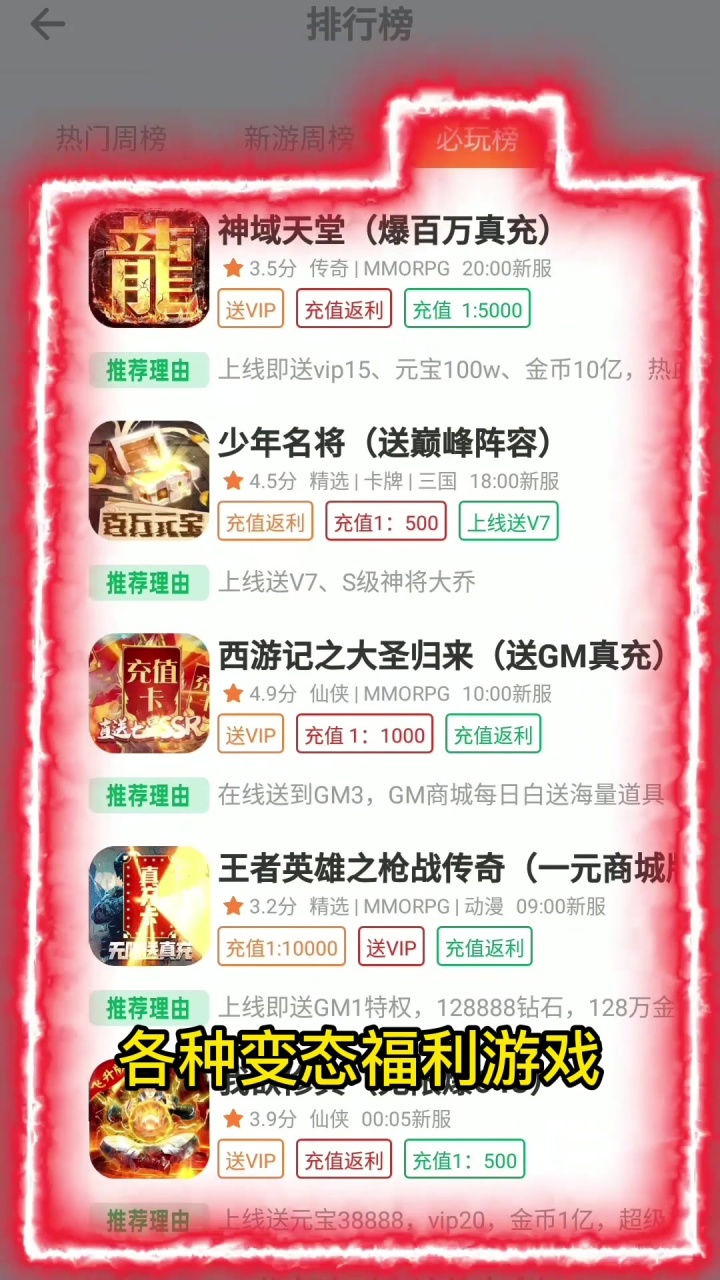Select the 必玩榜 tab
This screenshot has height=1280, width=720.
[476, 140]
